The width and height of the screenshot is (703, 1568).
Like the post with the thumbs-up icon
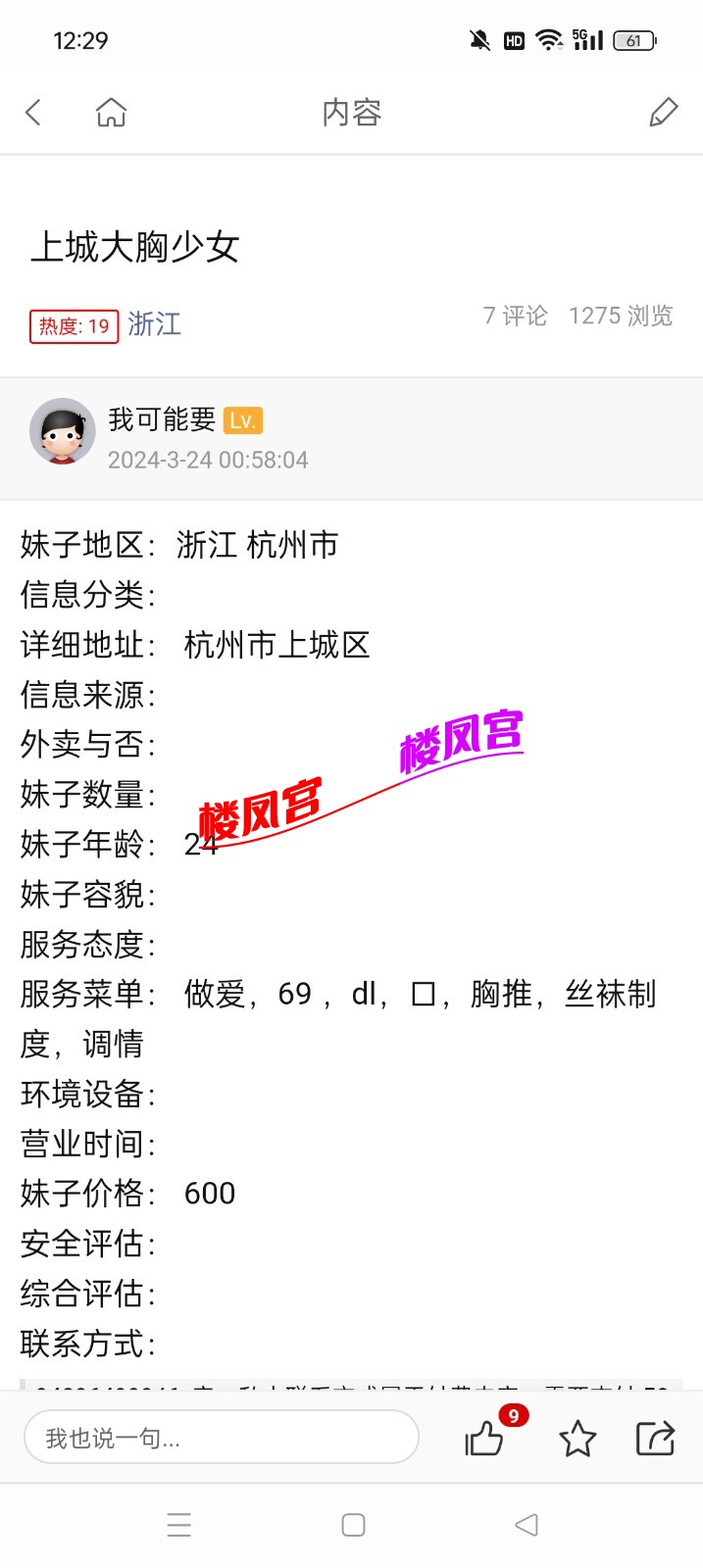click(484, 1438)
